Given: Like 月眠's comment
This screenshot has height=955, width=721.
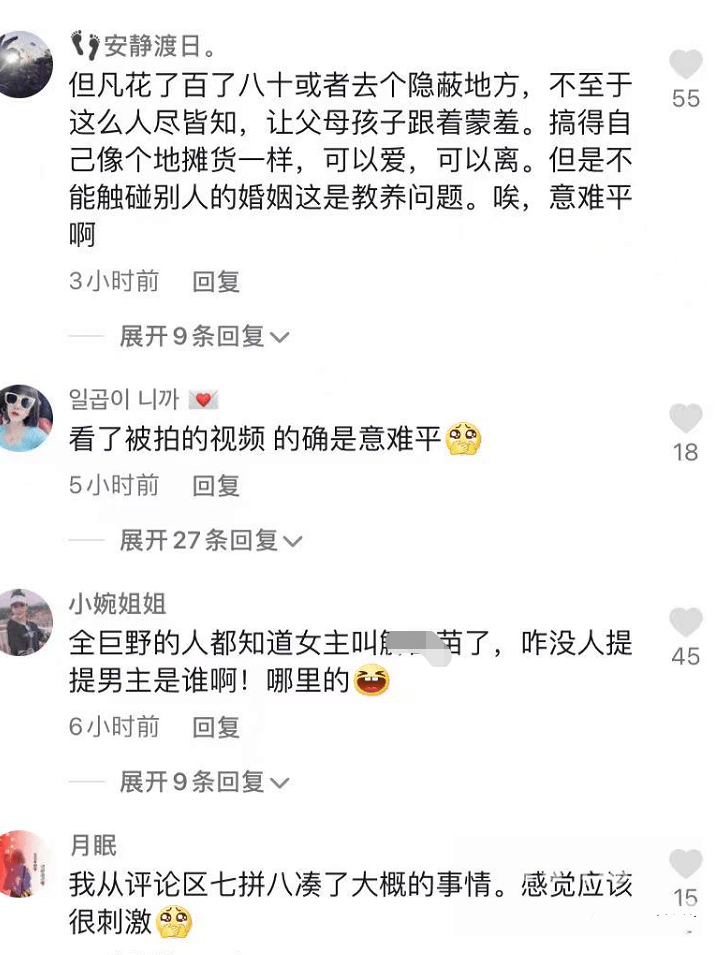Looking at the screenshot, I should (685, 864).
